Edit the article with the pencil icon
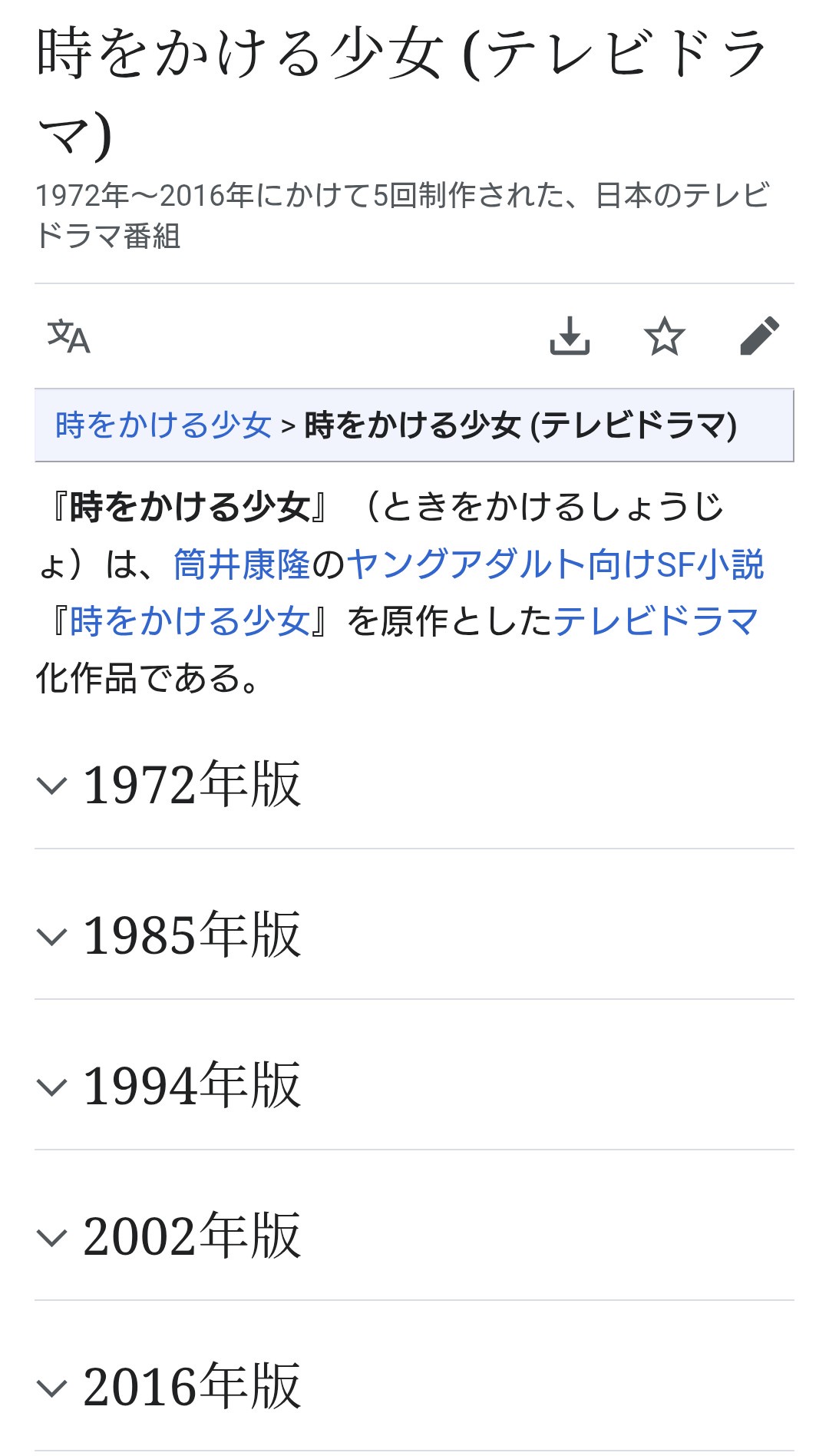 point(759,336)
